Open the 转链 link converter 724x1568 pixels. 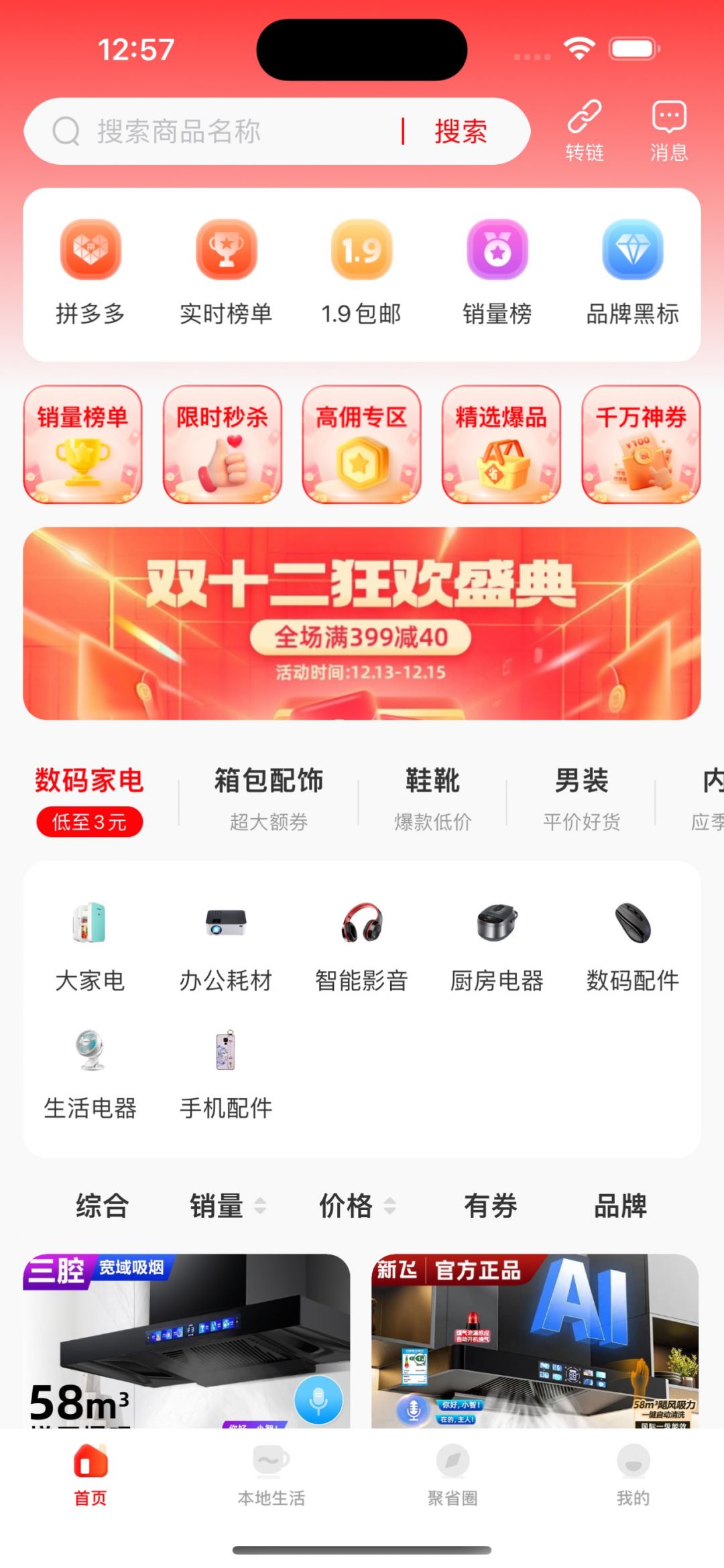click(x=585, y=131)
